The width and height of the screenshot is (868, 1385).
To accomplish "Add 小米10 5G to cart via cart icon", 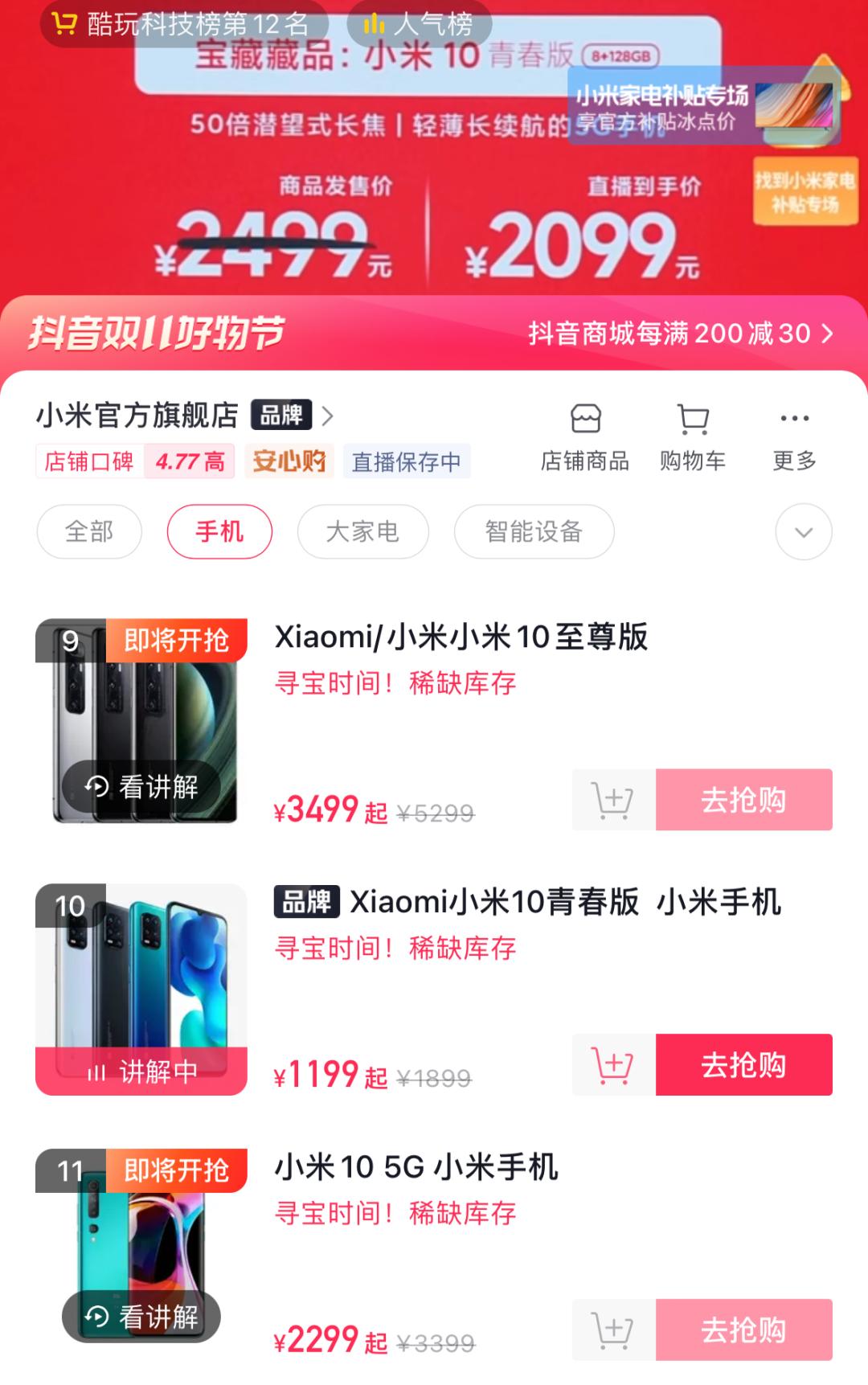I will (x=612, y=1330).
